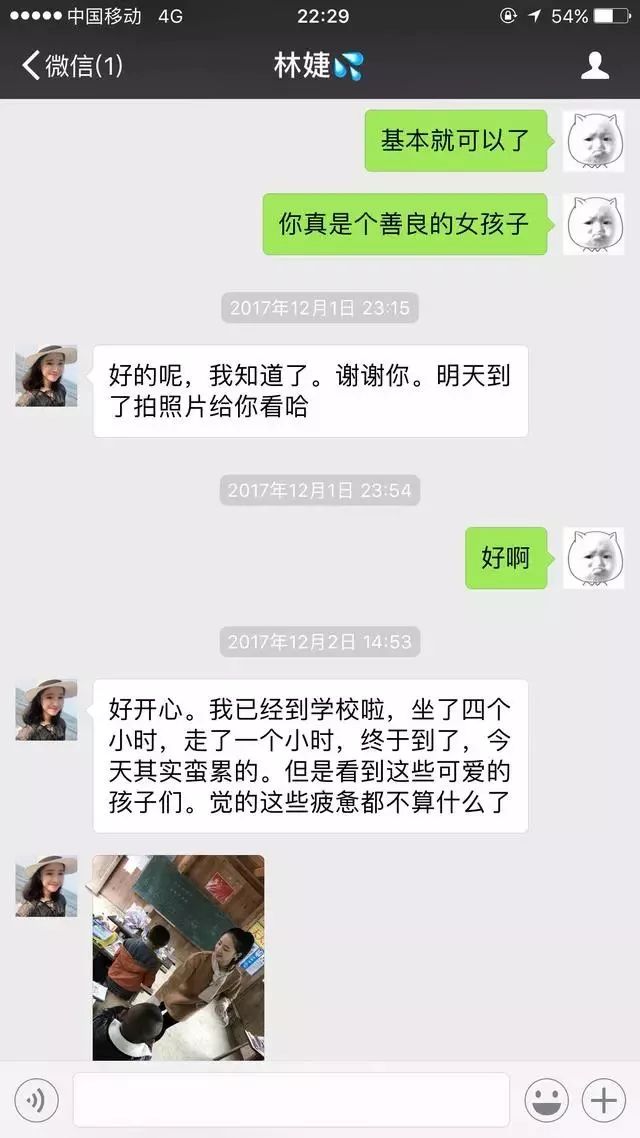The width and height of the screenshot is (640, 1138).
Task: Open the emoji sticker panel
Action: pos(546,1101)
